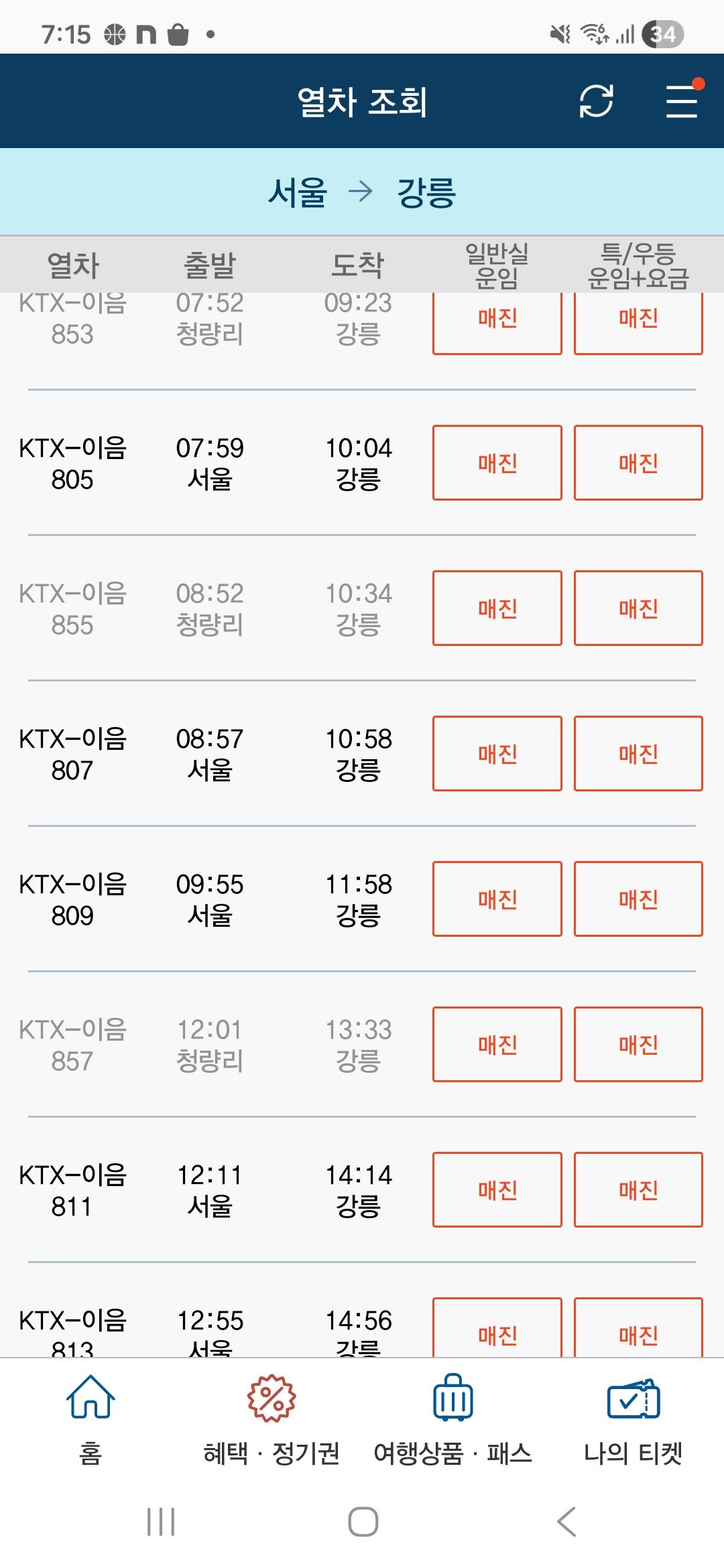Tap 일반실 매진 for train 811
The height and width of the screenshot is (1568, 724).
(497, 1189)
